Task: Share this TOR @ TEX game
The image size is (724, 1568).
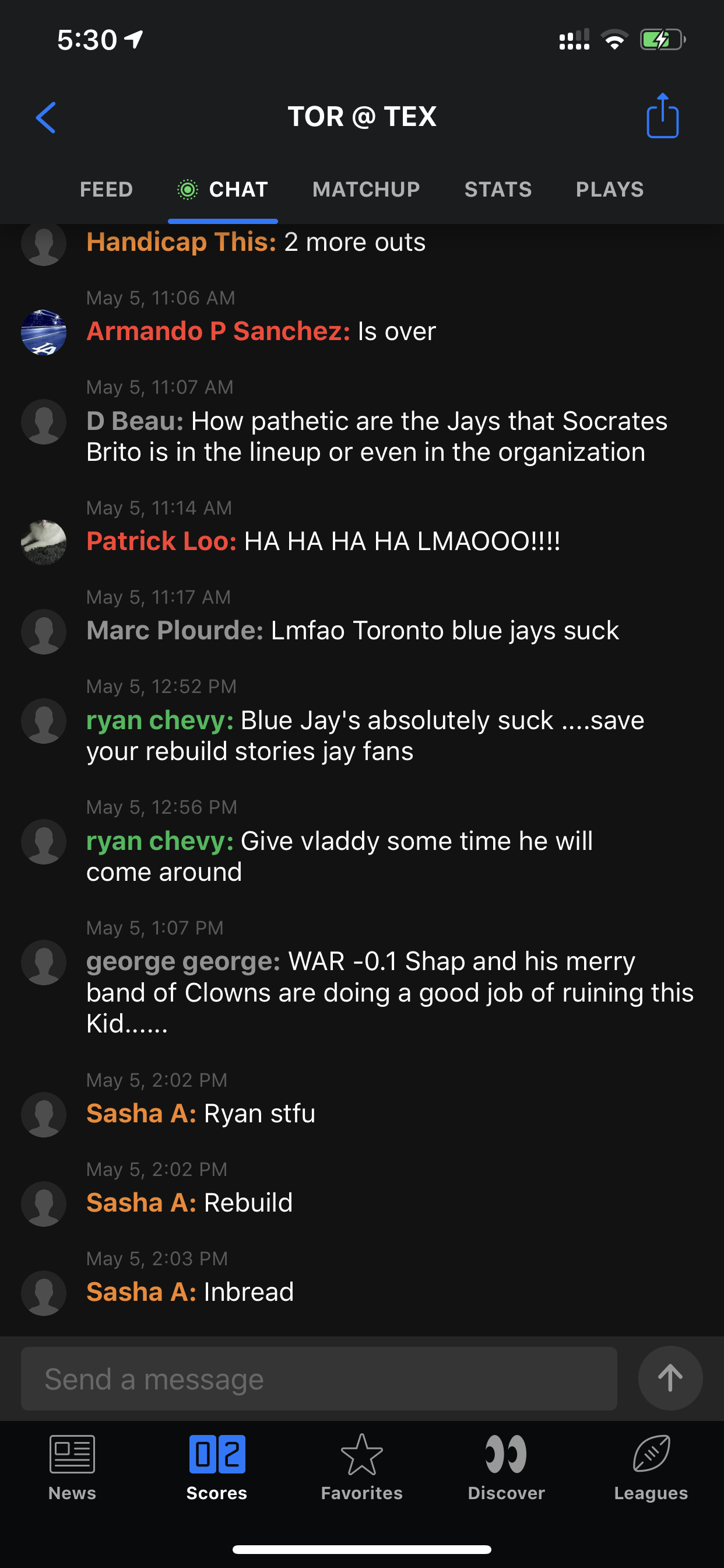Action: coord(662,116)
